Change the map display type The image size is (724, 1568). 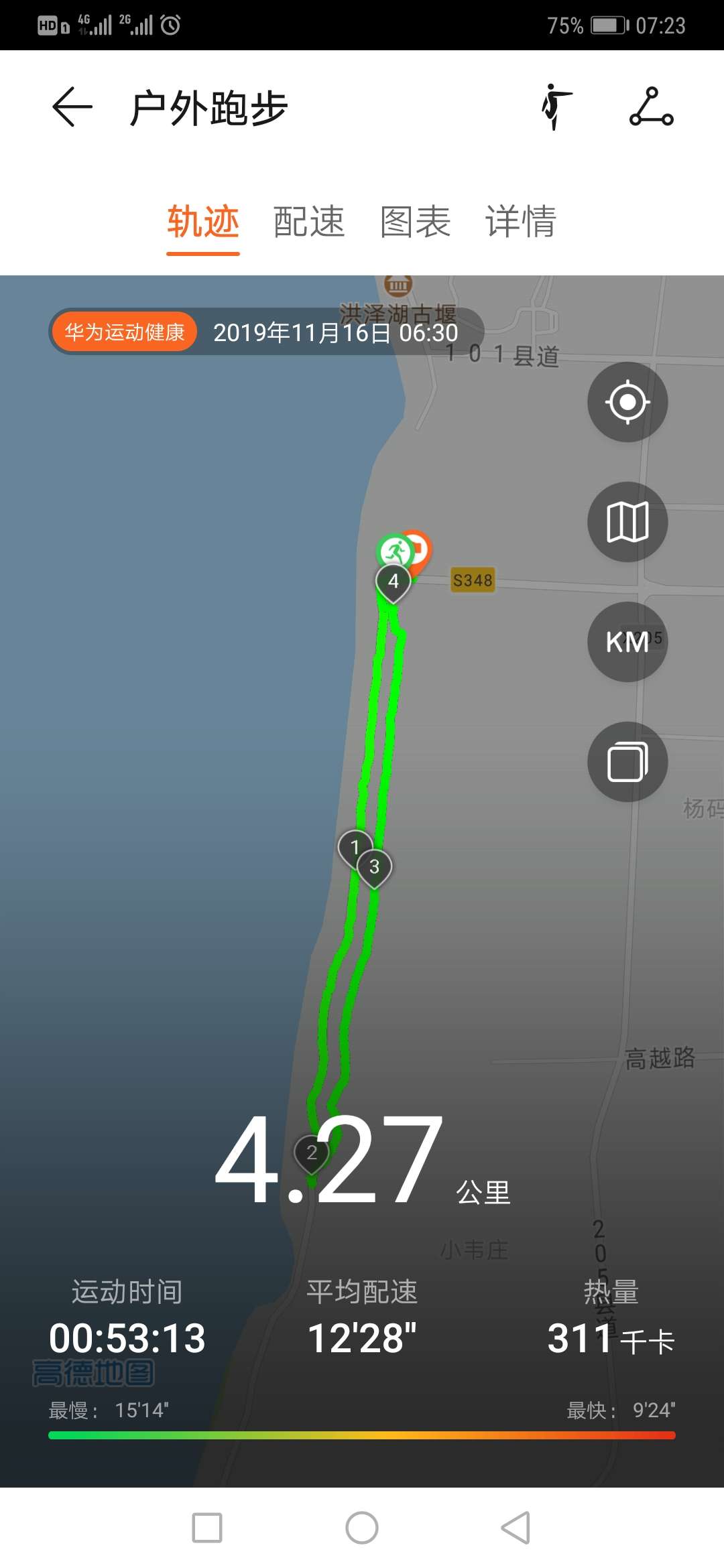tap(627, 522)
